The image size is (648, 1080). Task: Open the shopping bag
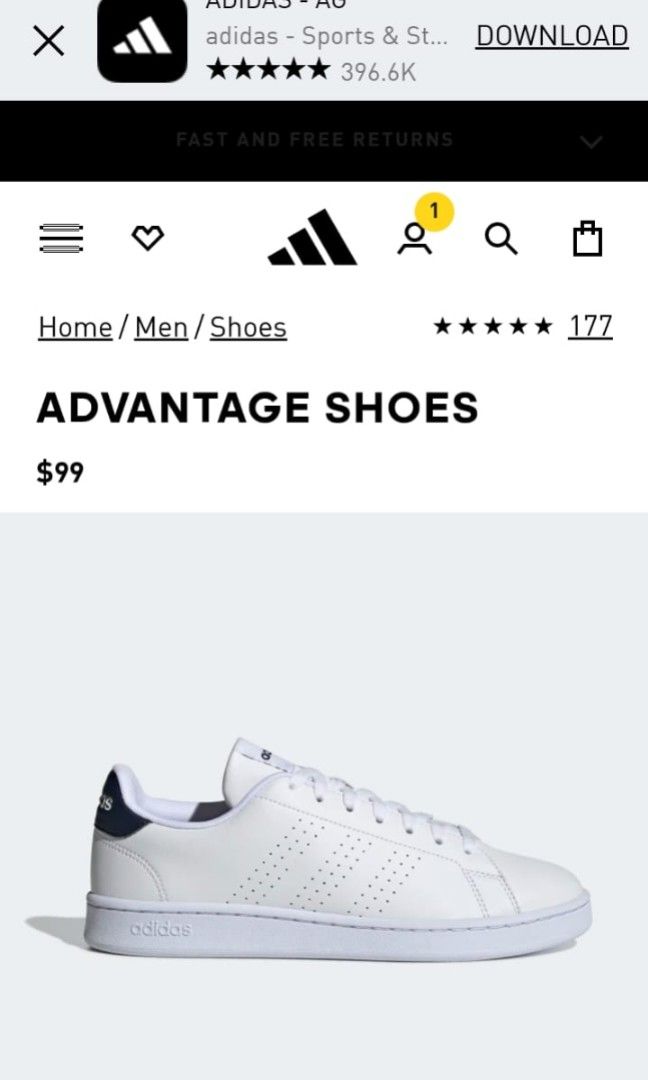pos(587,239)
